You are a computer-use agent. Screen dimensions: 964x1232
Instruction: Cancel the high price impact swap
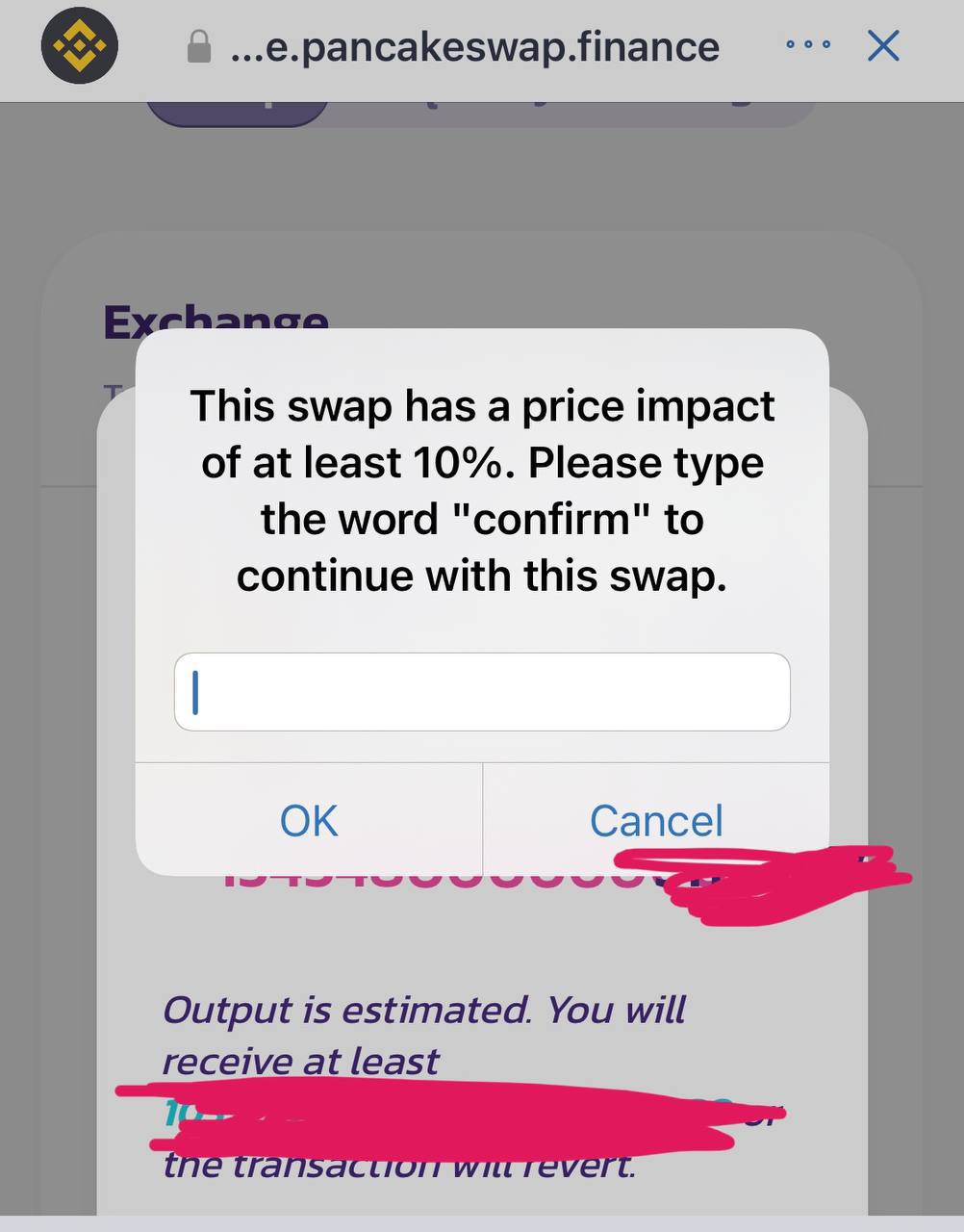pyautogui.click(x=655, y=820)
